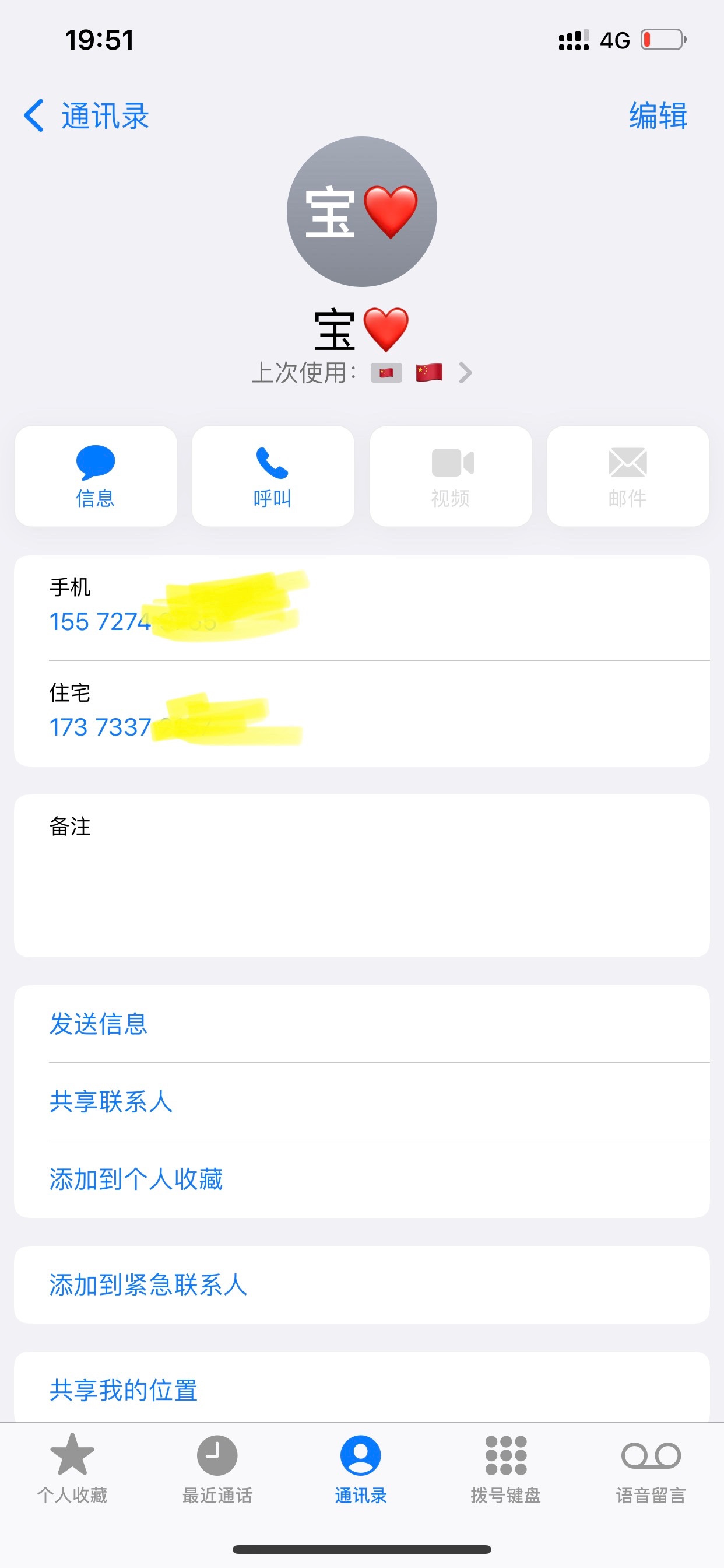724x1568 pixels.
Task: Select 添加到个人收藏
Action: [x=136, y=1179]
